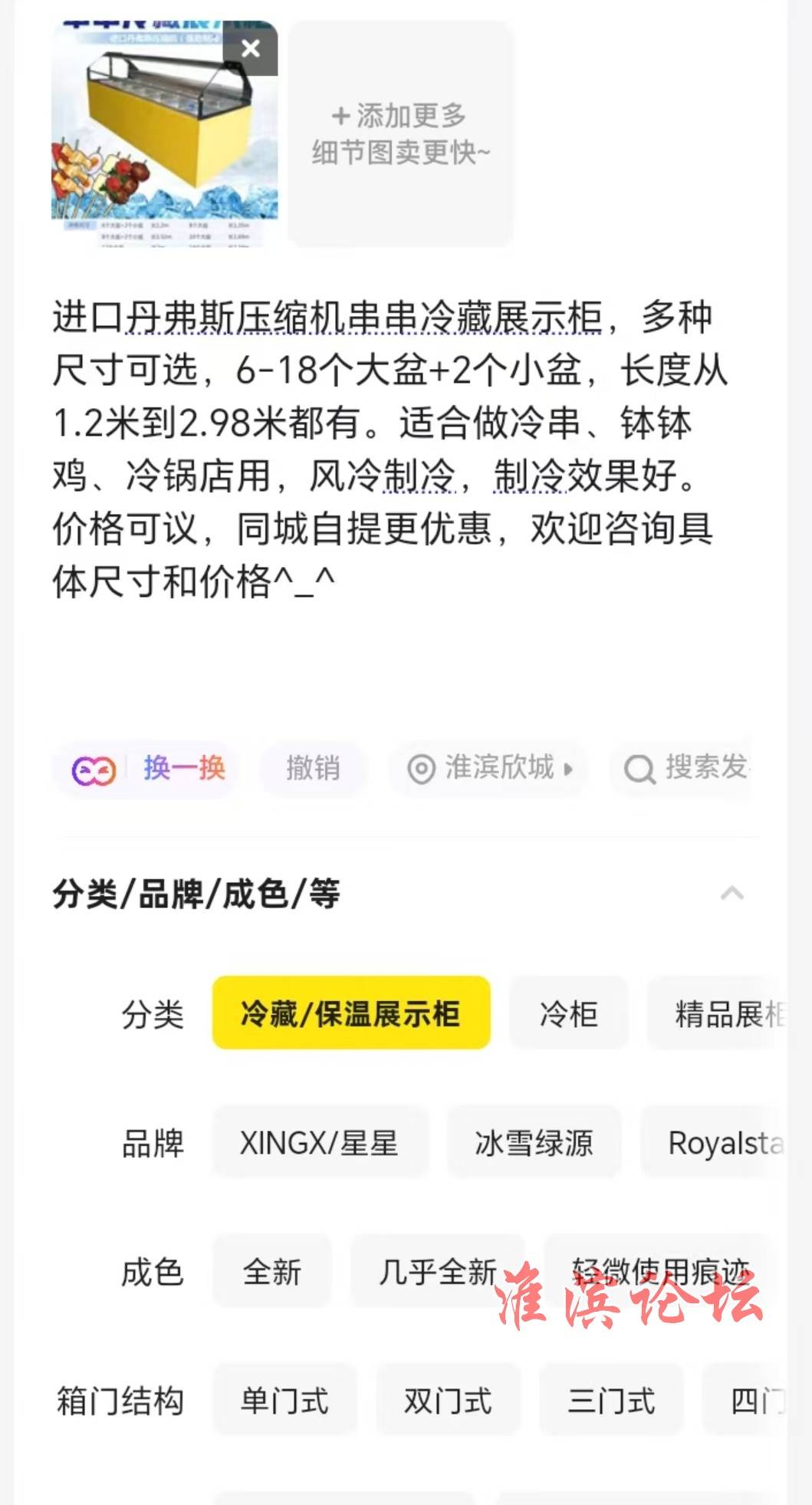
Task: Remove the uploaded display cabinet photo
Action: [250, 49]
